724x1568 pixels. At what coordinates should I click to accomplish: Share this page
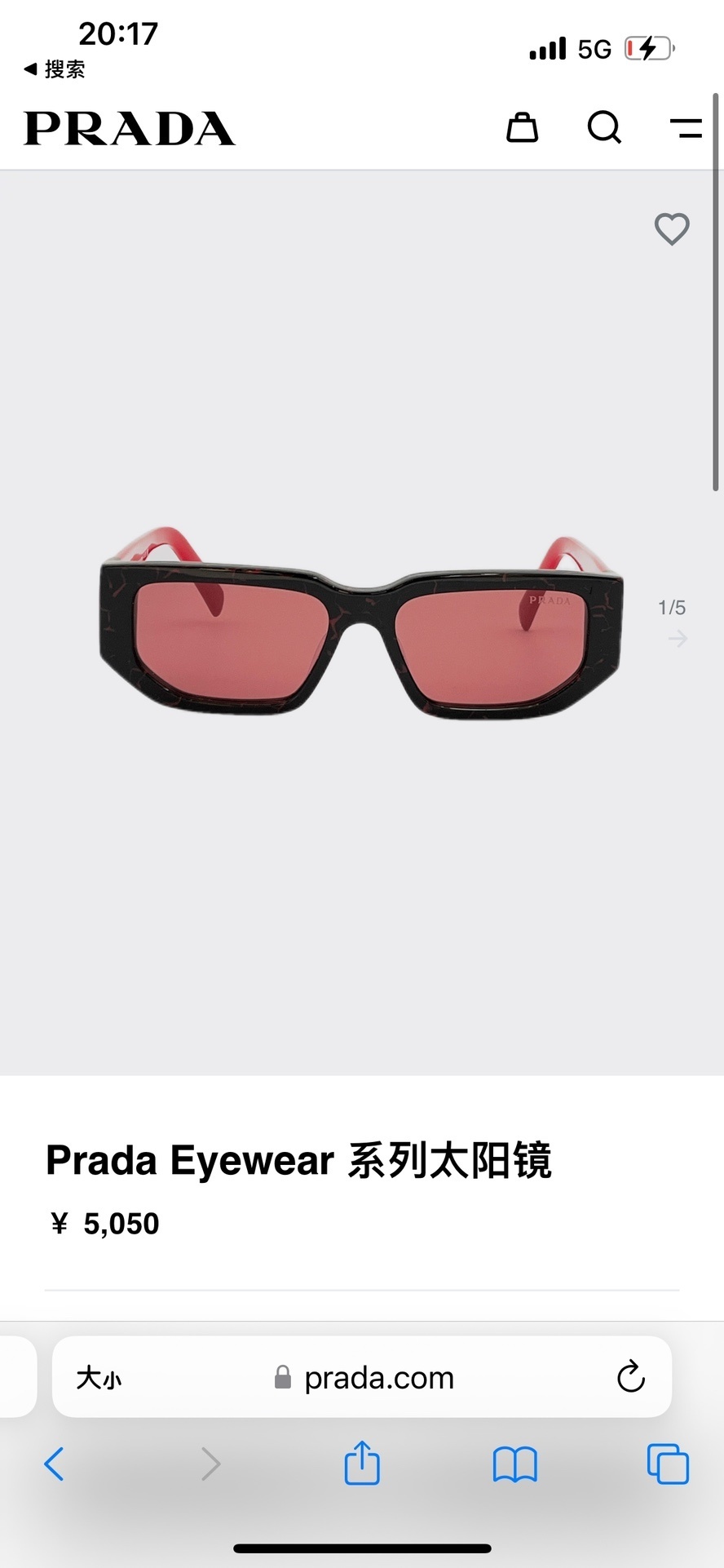click(362, 1464)
